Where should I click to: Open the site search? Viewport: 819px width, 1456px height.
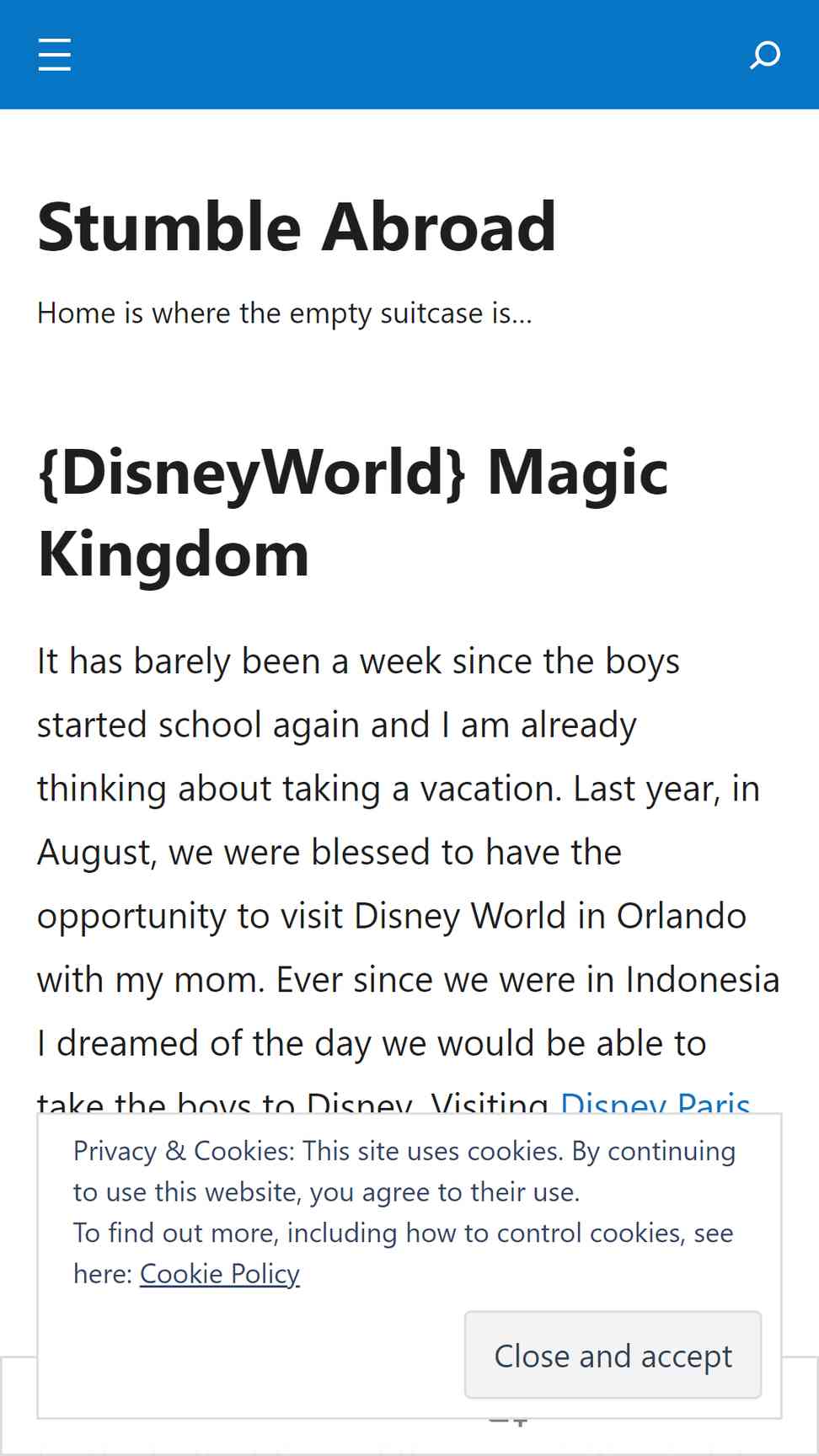(x=765, y=56)
